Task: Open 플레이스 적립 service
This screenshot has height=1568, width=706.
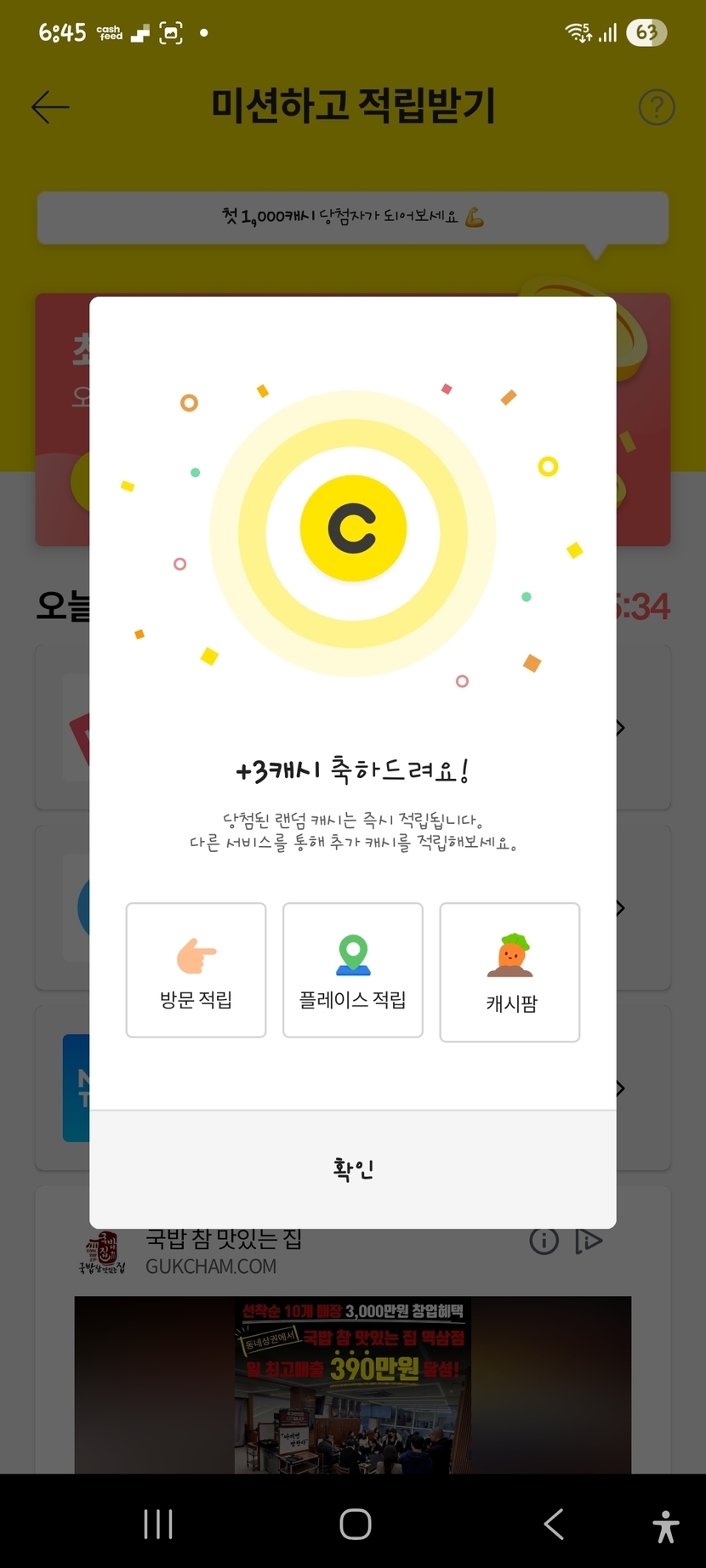Action: click(352, 970)
